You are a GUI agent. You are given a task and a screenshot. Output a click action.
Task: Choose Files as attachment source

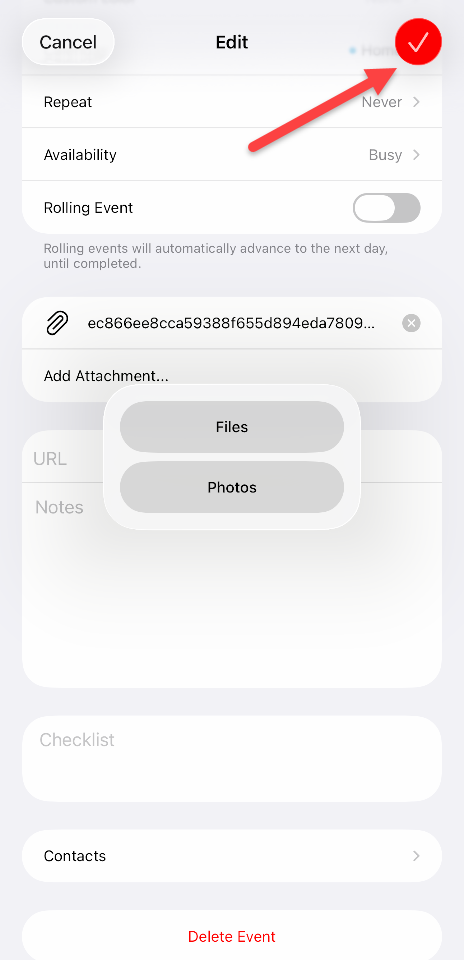[x=231, y=427]
